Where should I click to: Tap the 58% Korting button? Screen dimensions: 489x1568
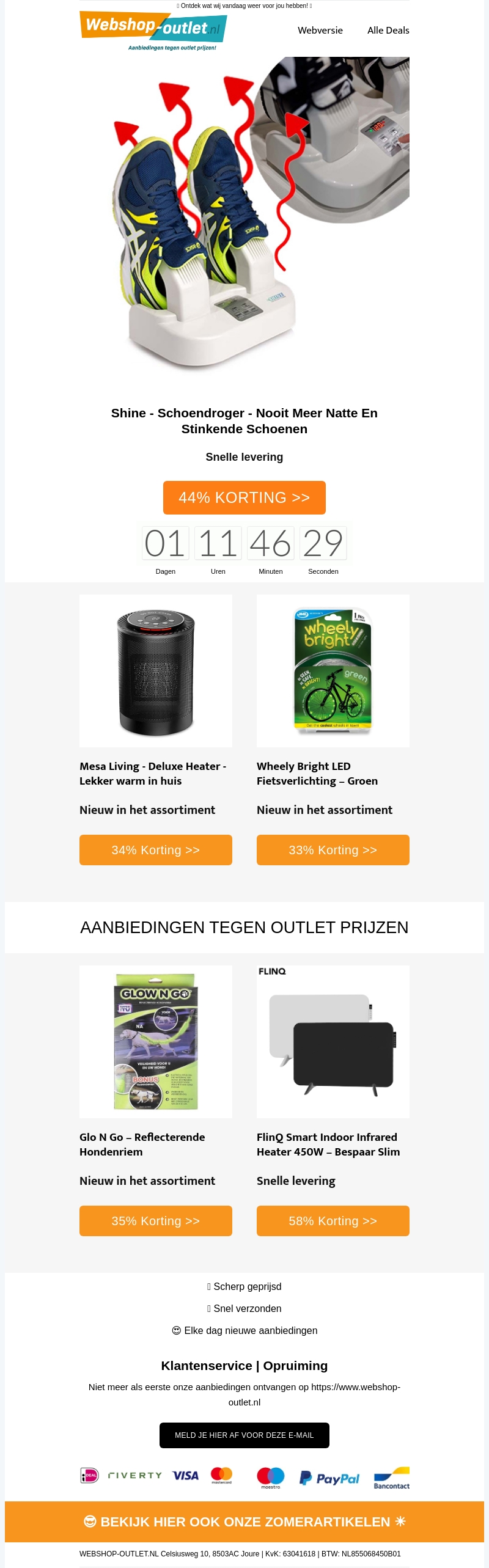click(333, 1221)
